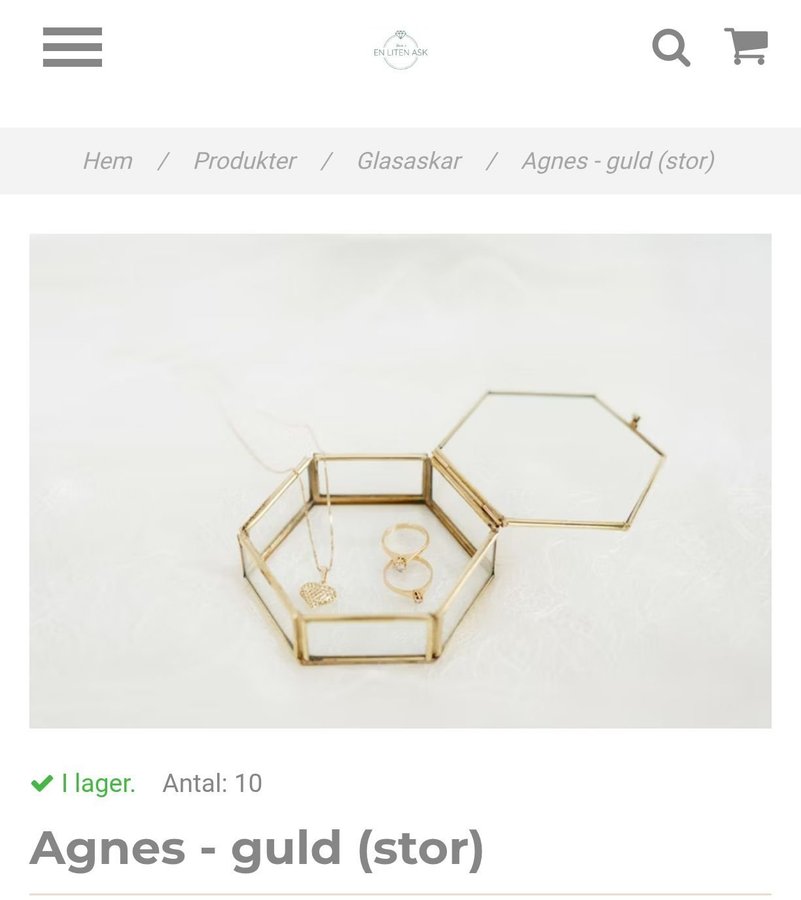Navigate to Hem in breadcrumbs

[x=107, y=161]
